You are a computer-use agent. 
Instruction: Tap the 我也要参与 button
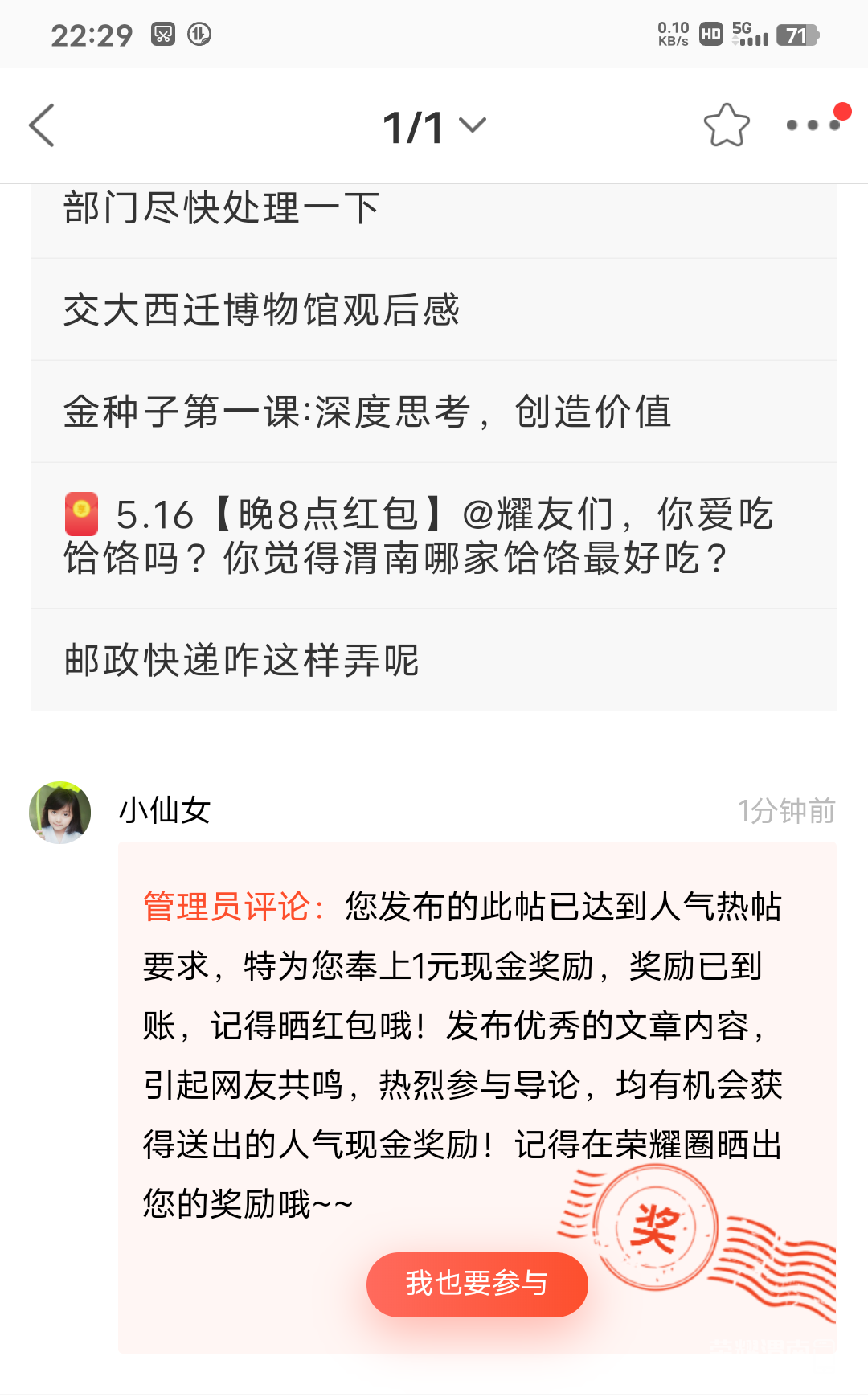click(477, 1284)
